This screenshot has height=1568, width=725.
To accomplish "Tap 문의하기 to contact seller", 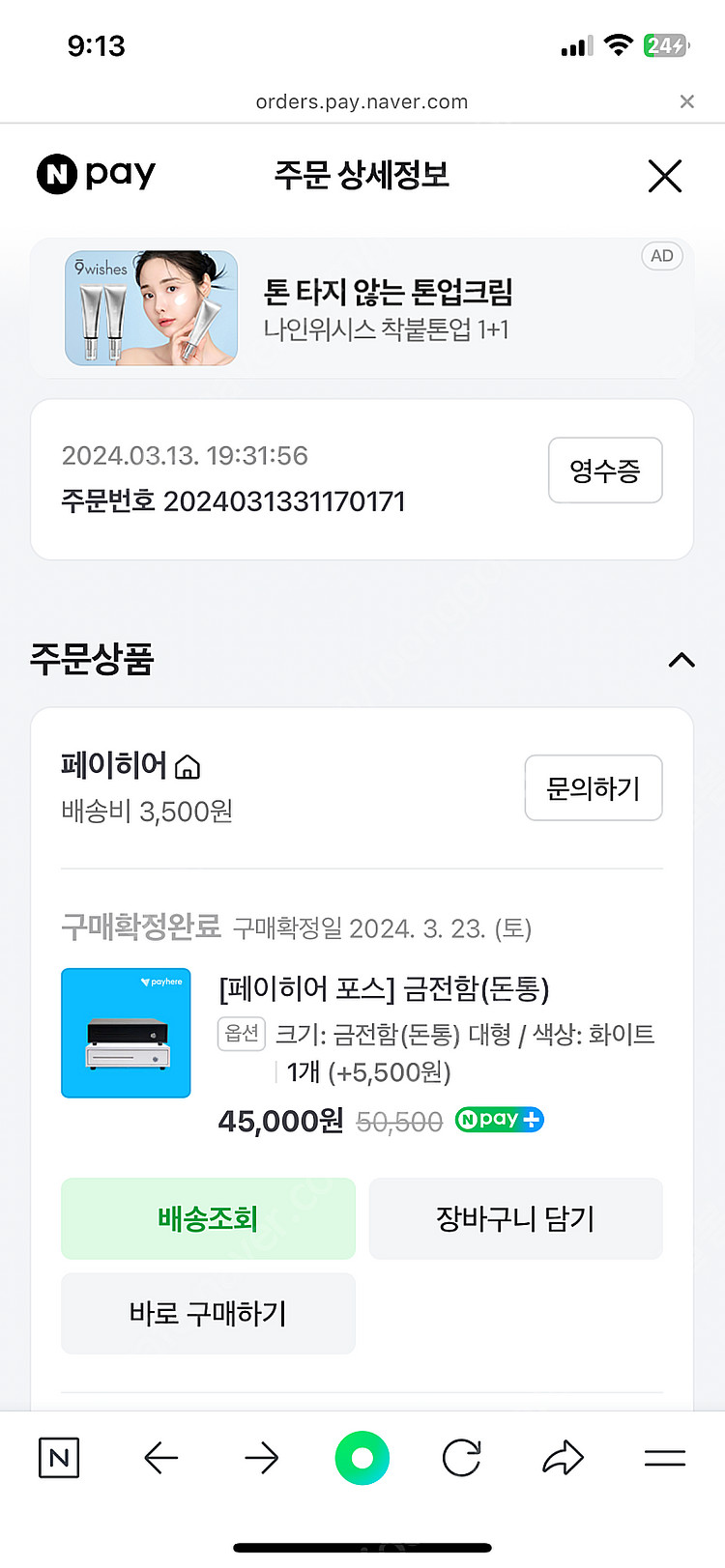I will point(593,787).
